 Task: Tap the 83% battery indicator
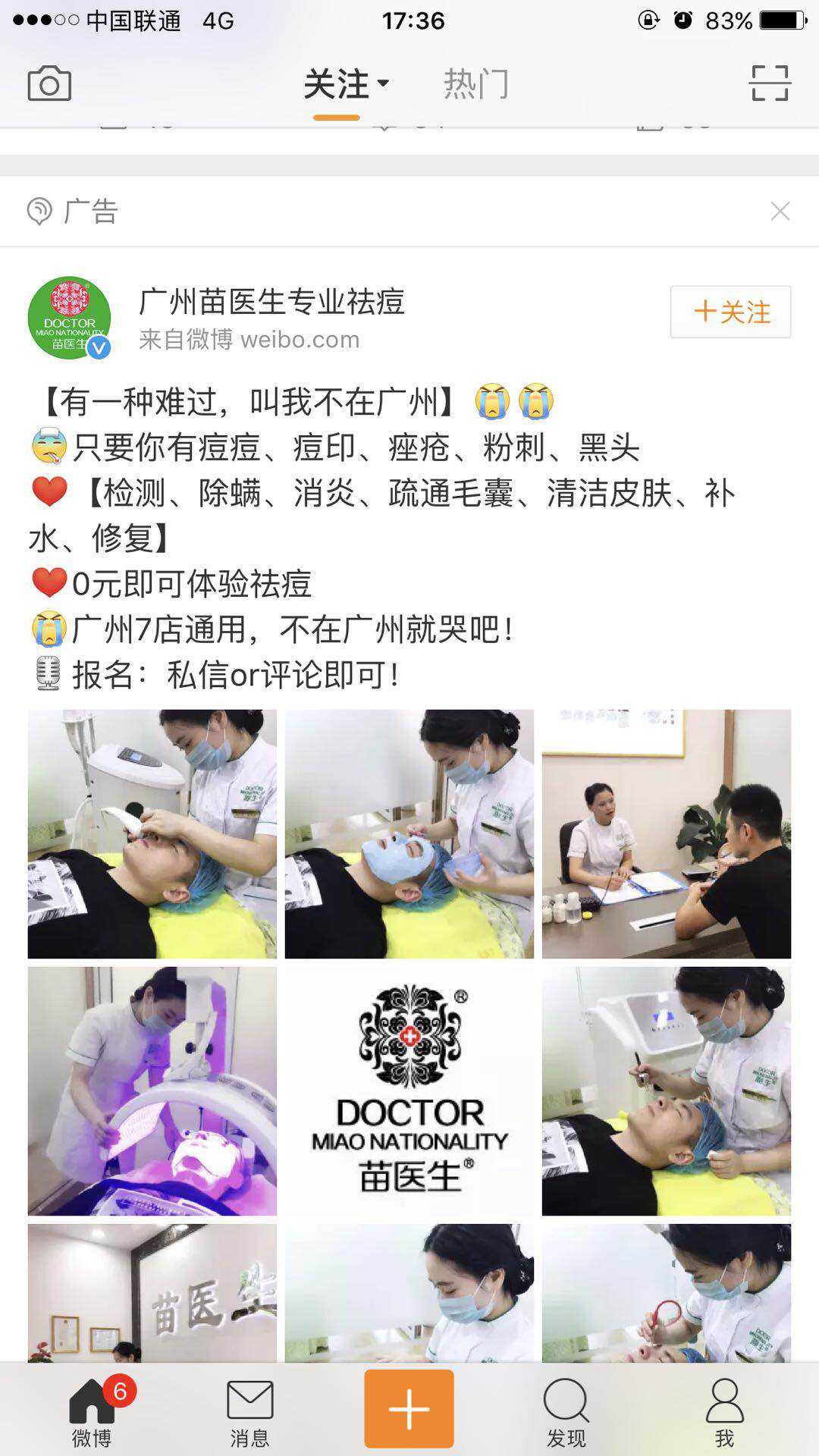(730, 21)
